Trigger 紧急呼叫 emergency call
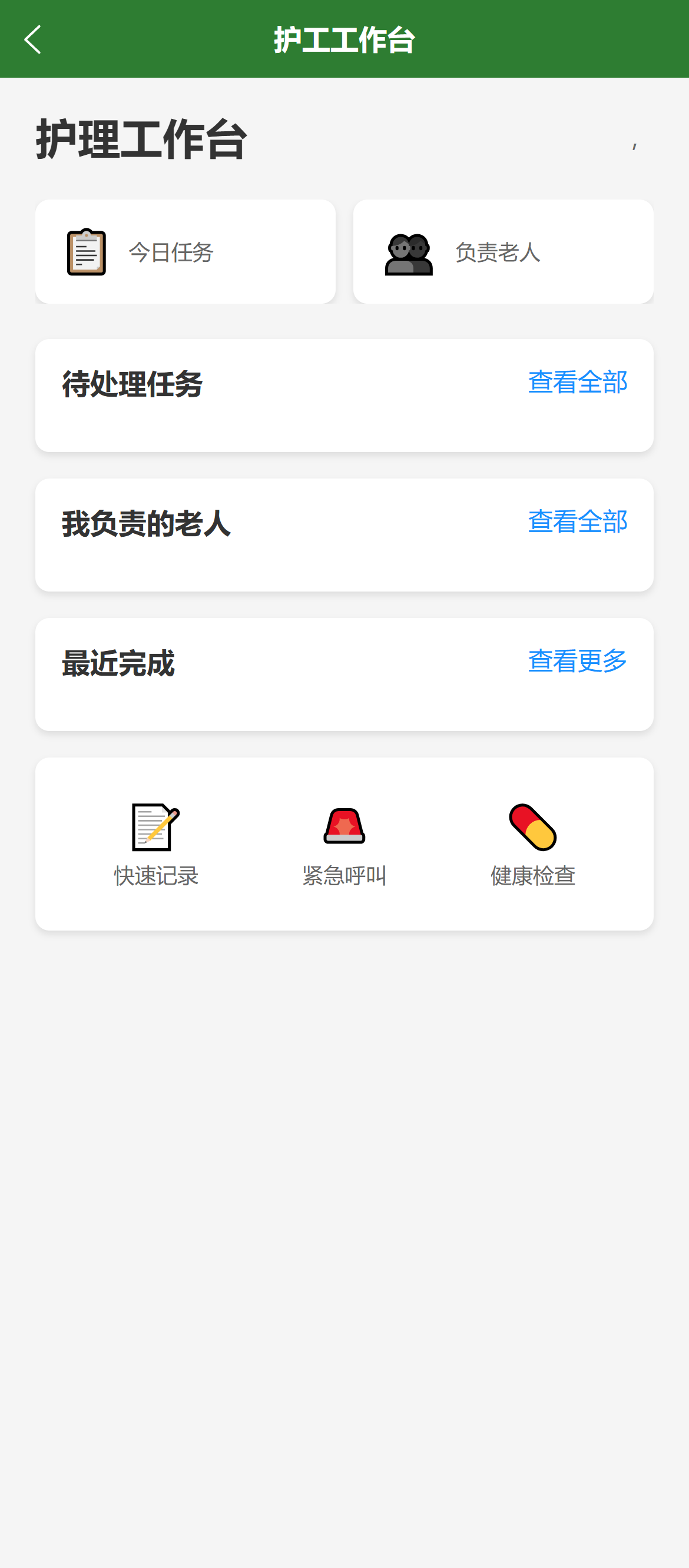This screenshot has height=1568, width=689. pyautogui.click(x=344, y=843)
